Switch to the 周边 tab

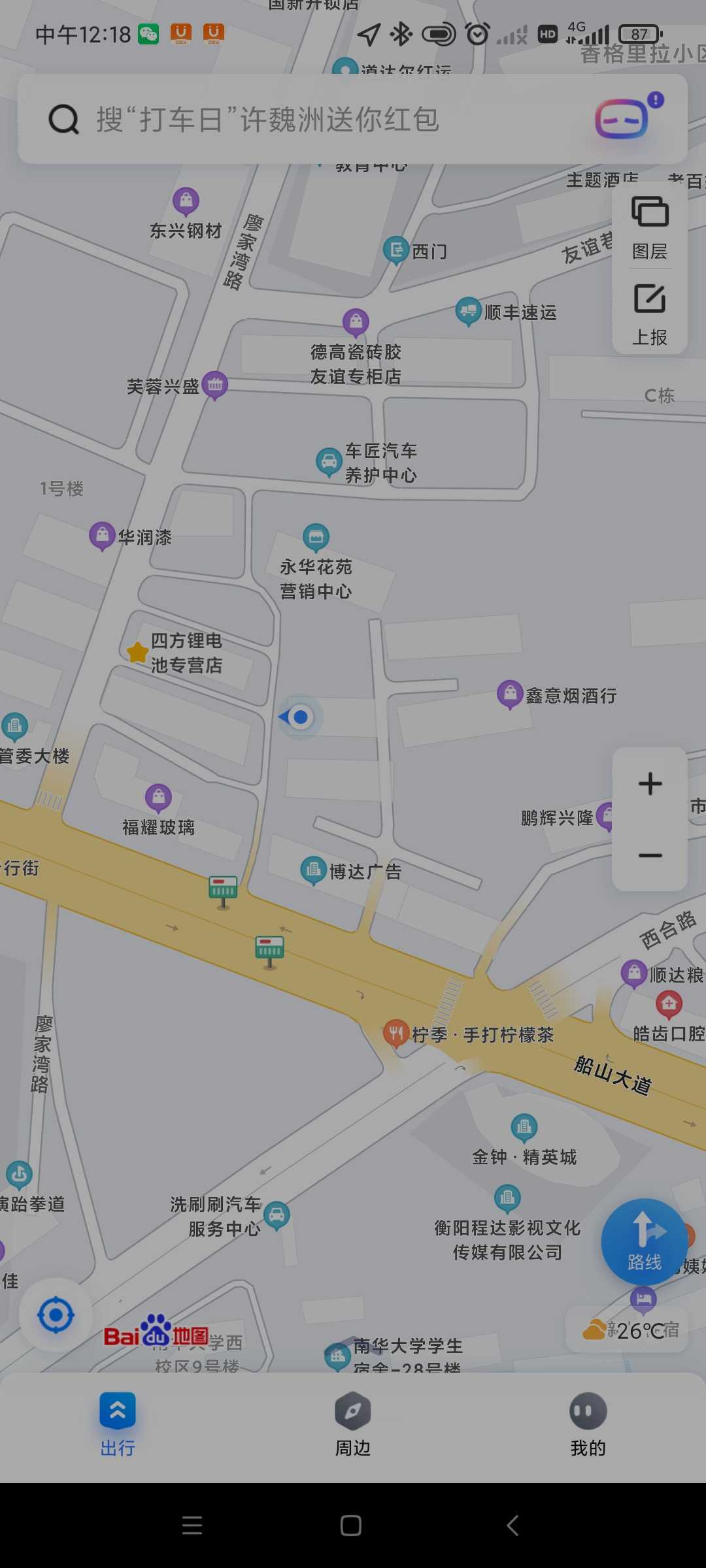click(353, 1425)
